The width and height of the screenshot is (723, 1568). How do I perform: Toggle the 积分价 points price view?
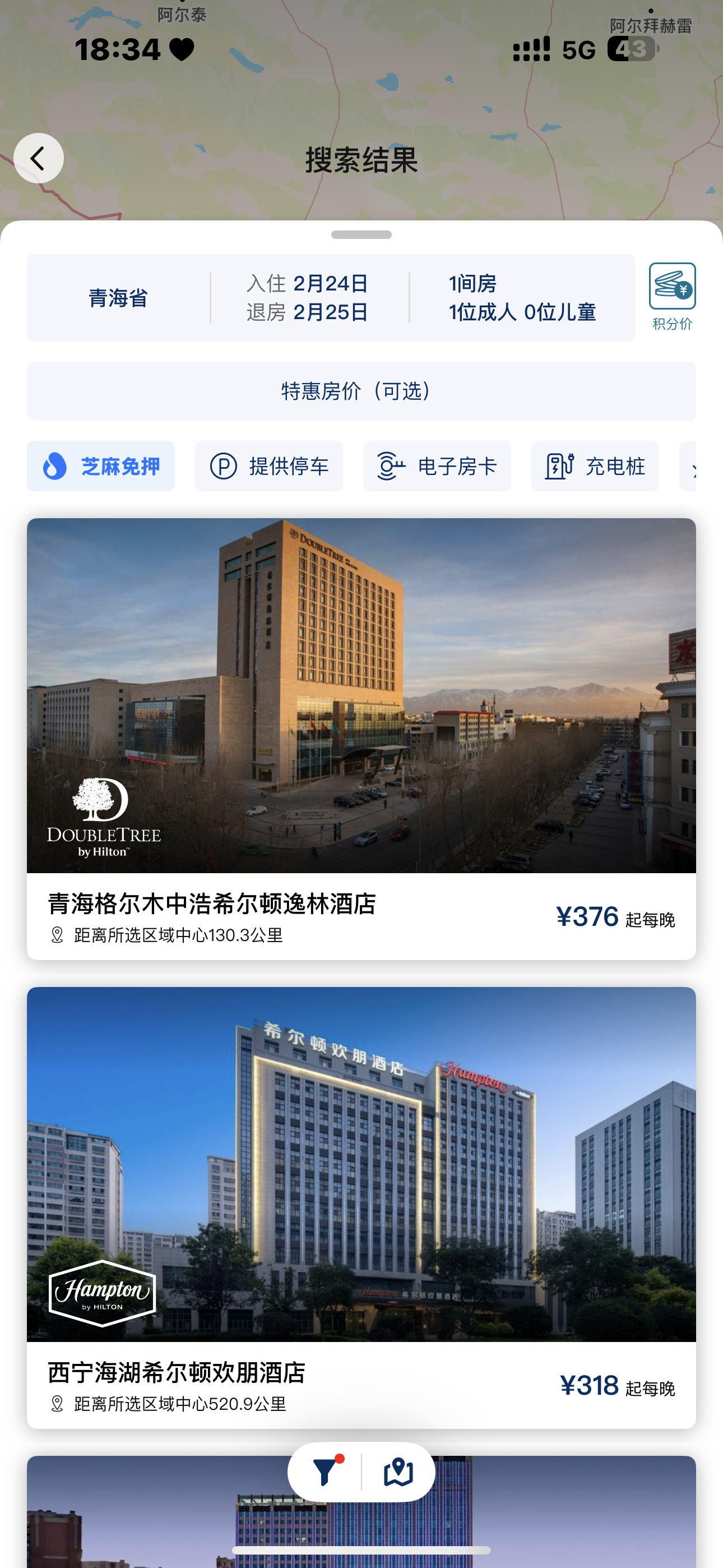click(x=671, y=297)
